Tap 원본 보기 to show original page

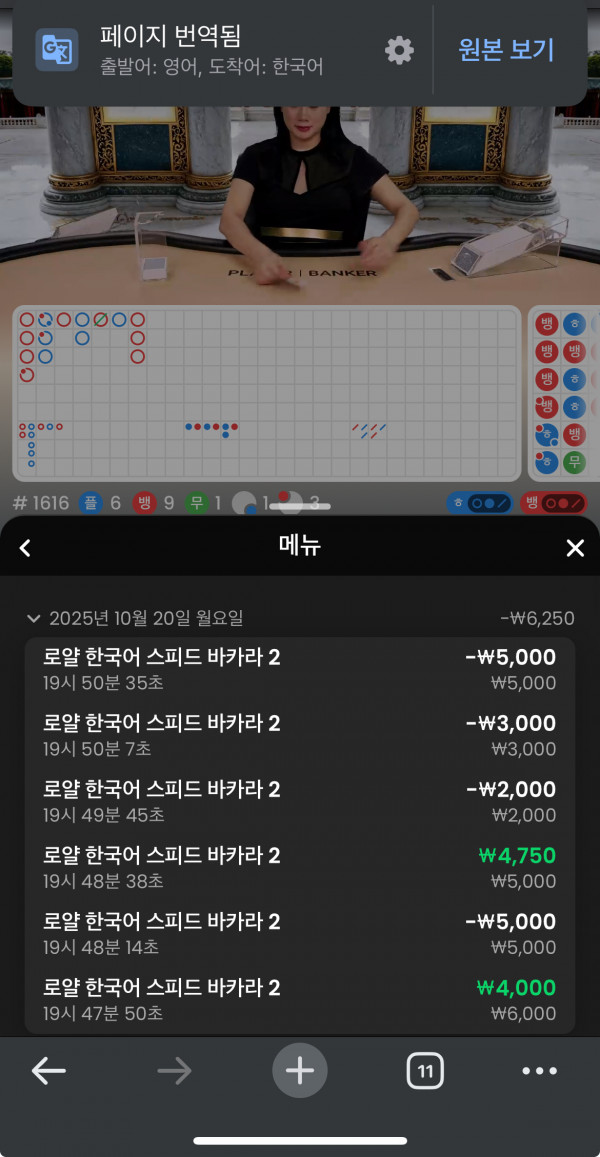(x=506, y=49)
